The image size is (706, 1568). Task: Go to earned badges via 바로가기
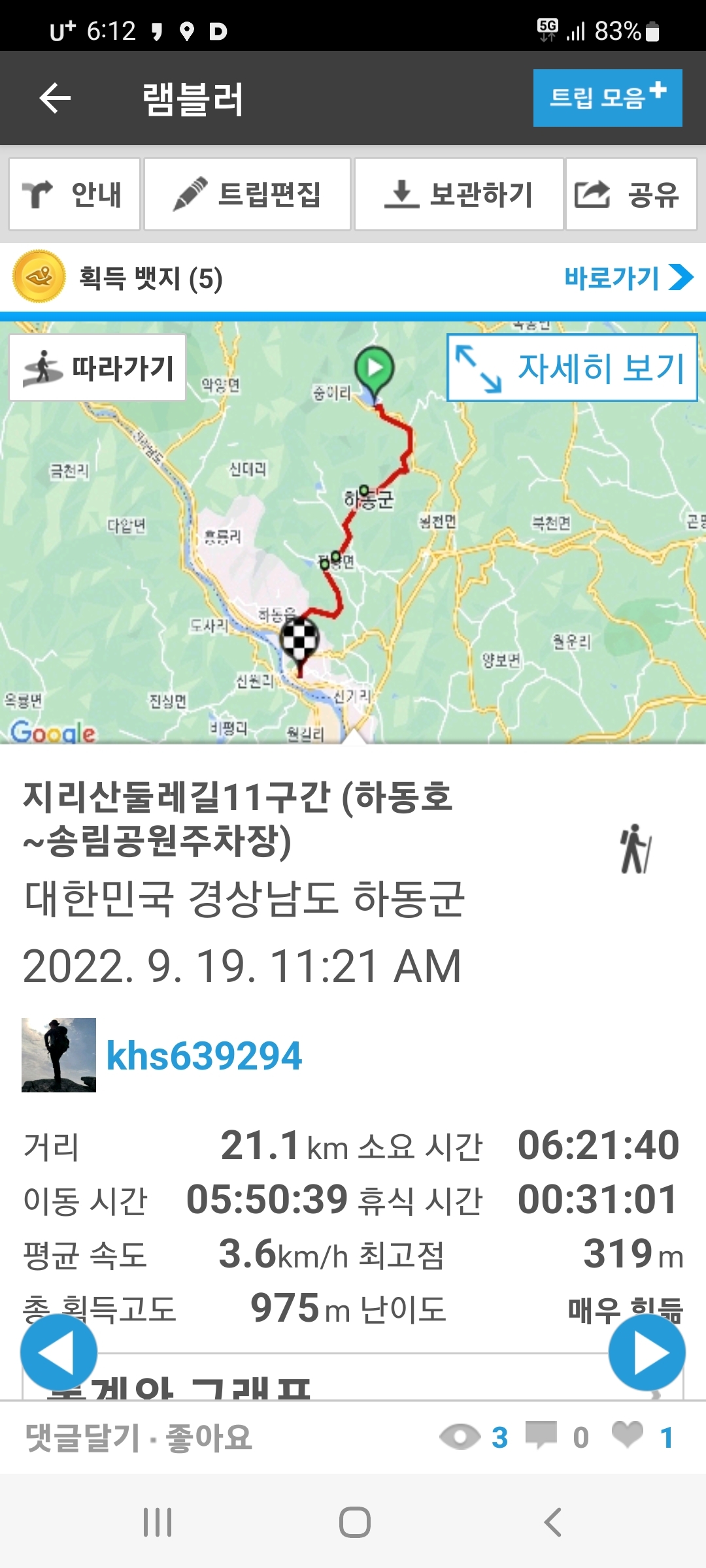[x=628, y=278]
